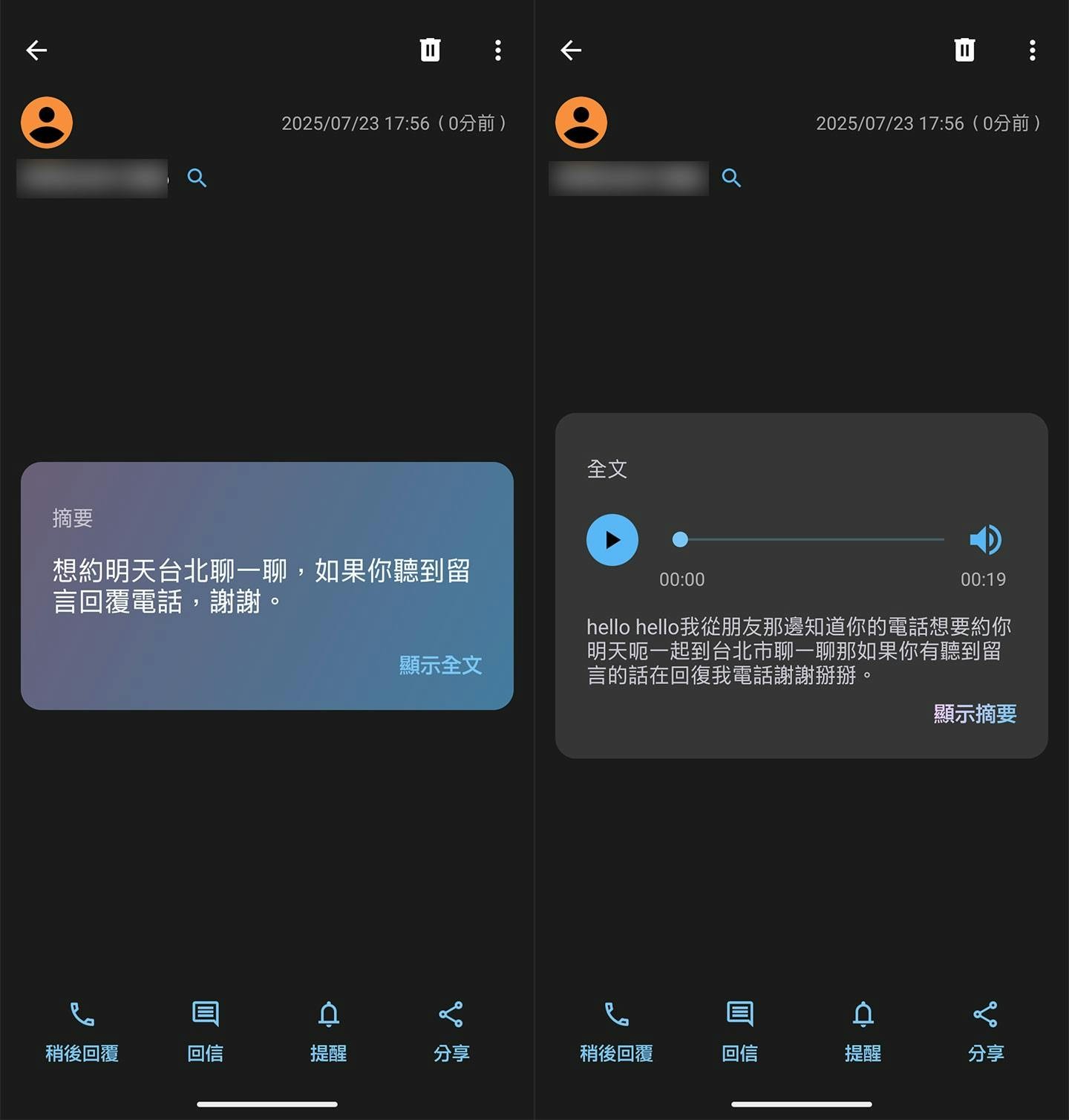This screenshot has width=1069, height=1120.
Task: Delete the message on the 全文 screen
Action: click(x=964, y=50)
